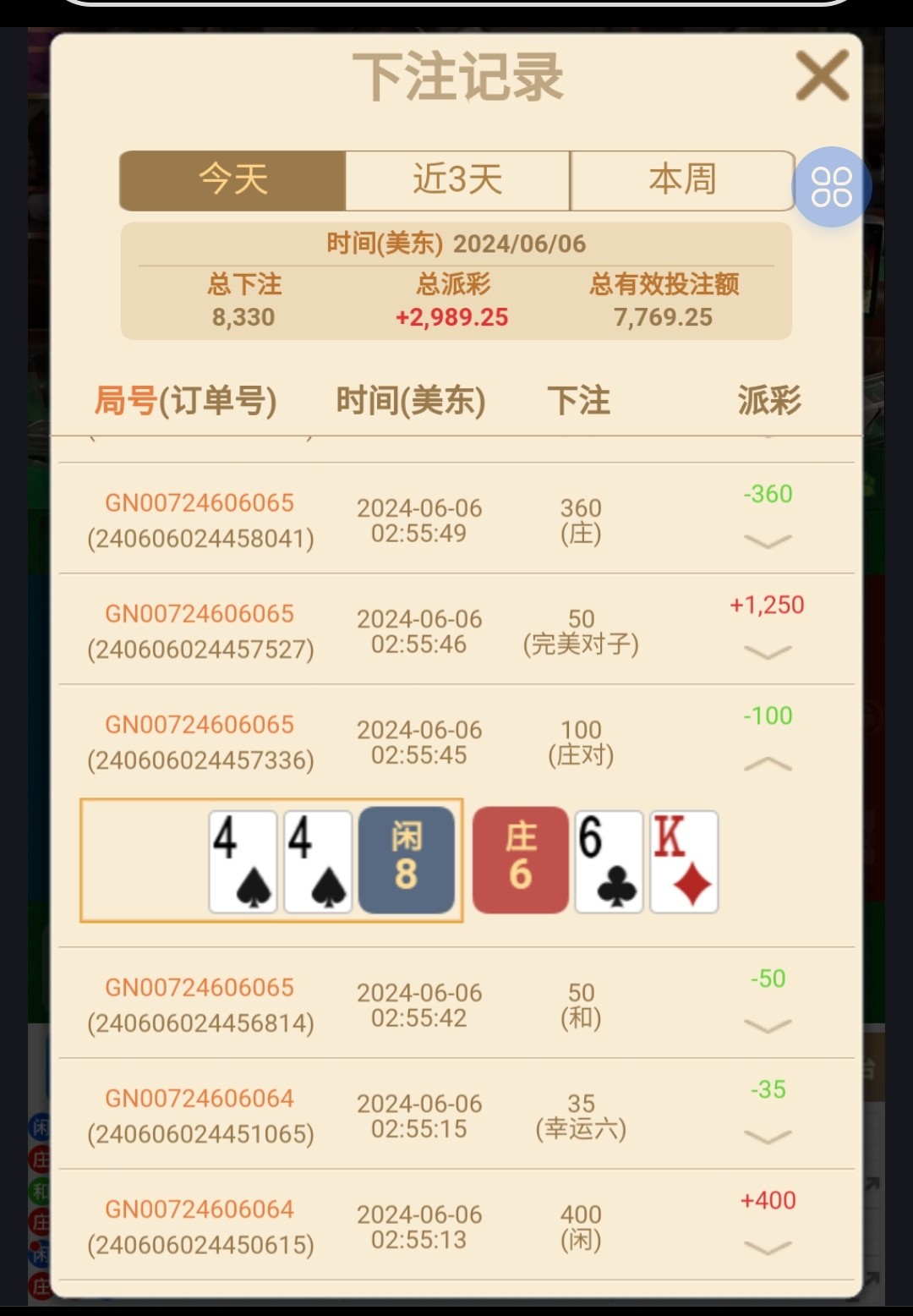913x1316 pixels.
Task: Collapse the 庄对 bet record details
Action: (x=768, y=765)
